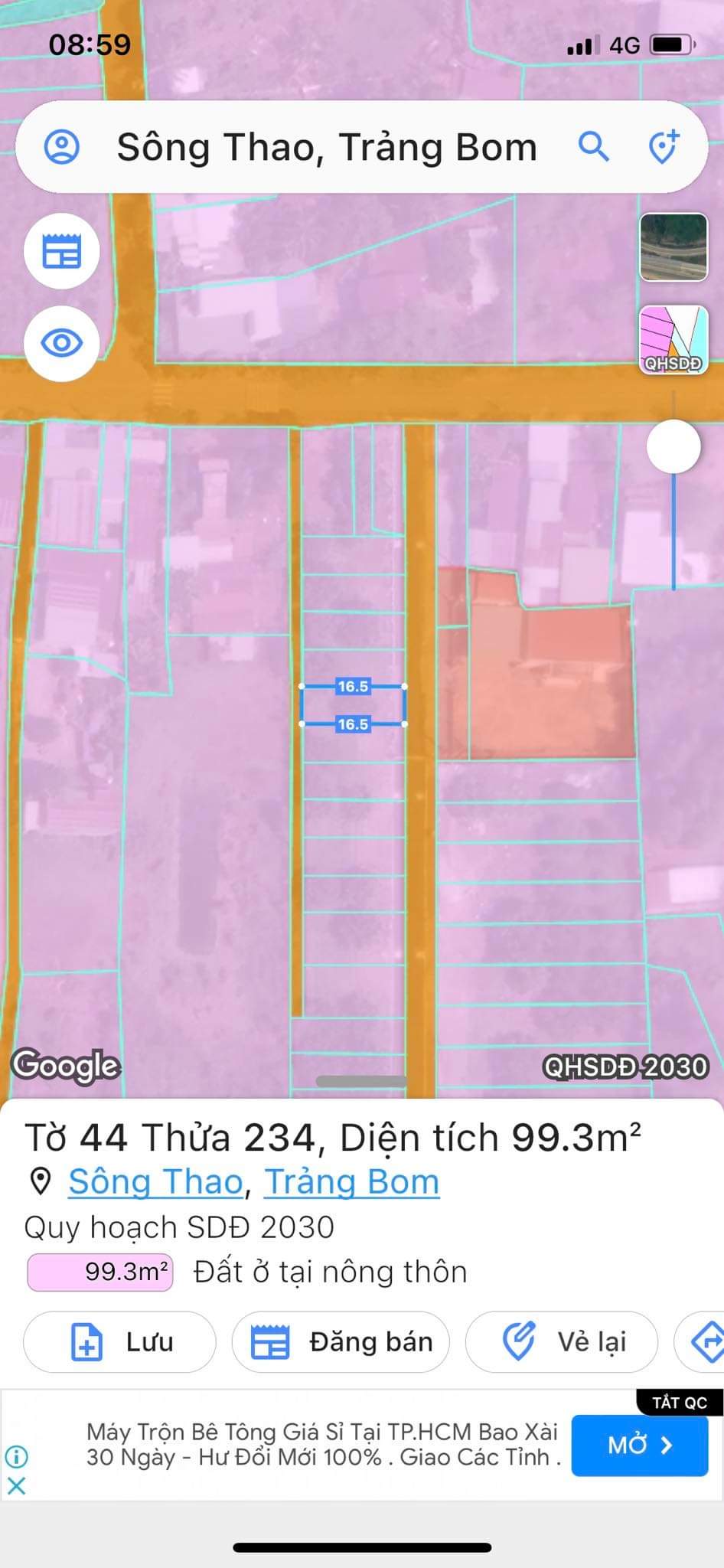The image size is (724, 1568).
Task: Open the user profile icon
Action: (62, 146)
